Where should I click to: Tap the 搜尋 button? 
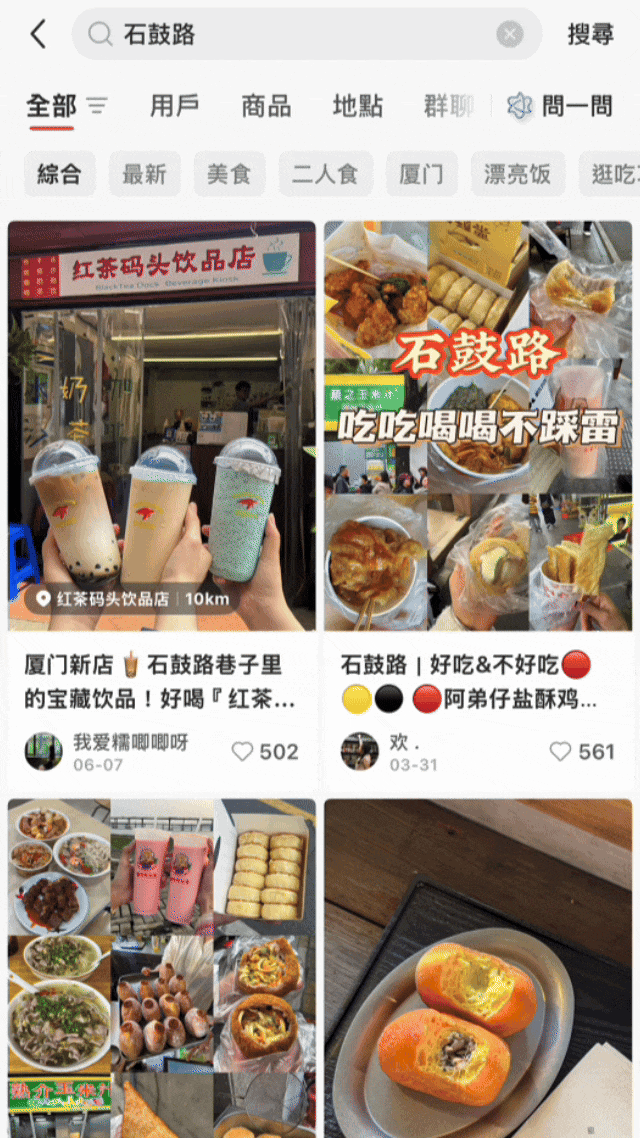tap(590, 34)
